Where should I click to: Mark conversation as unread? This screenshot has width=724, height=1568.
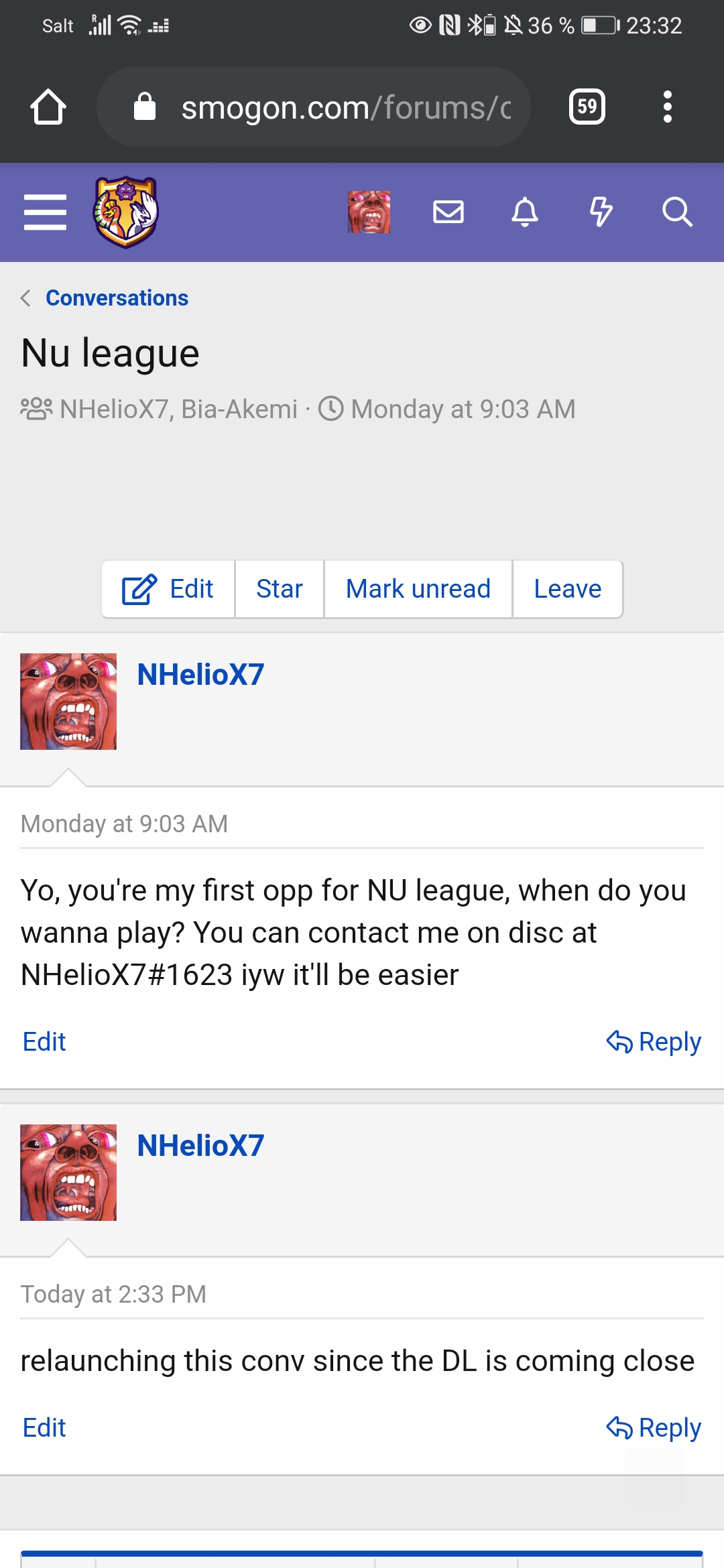[418, 589]
